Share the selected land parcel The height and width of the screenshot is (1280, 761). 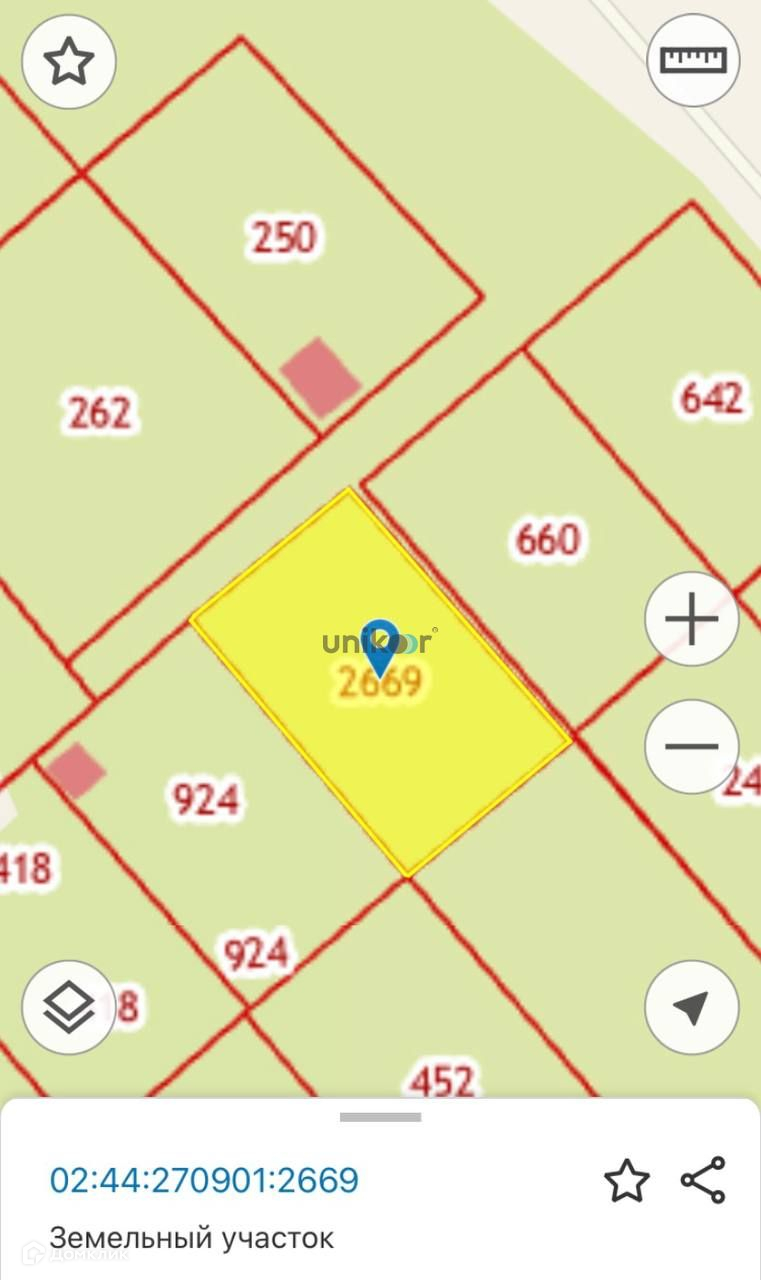point(703,1180)
